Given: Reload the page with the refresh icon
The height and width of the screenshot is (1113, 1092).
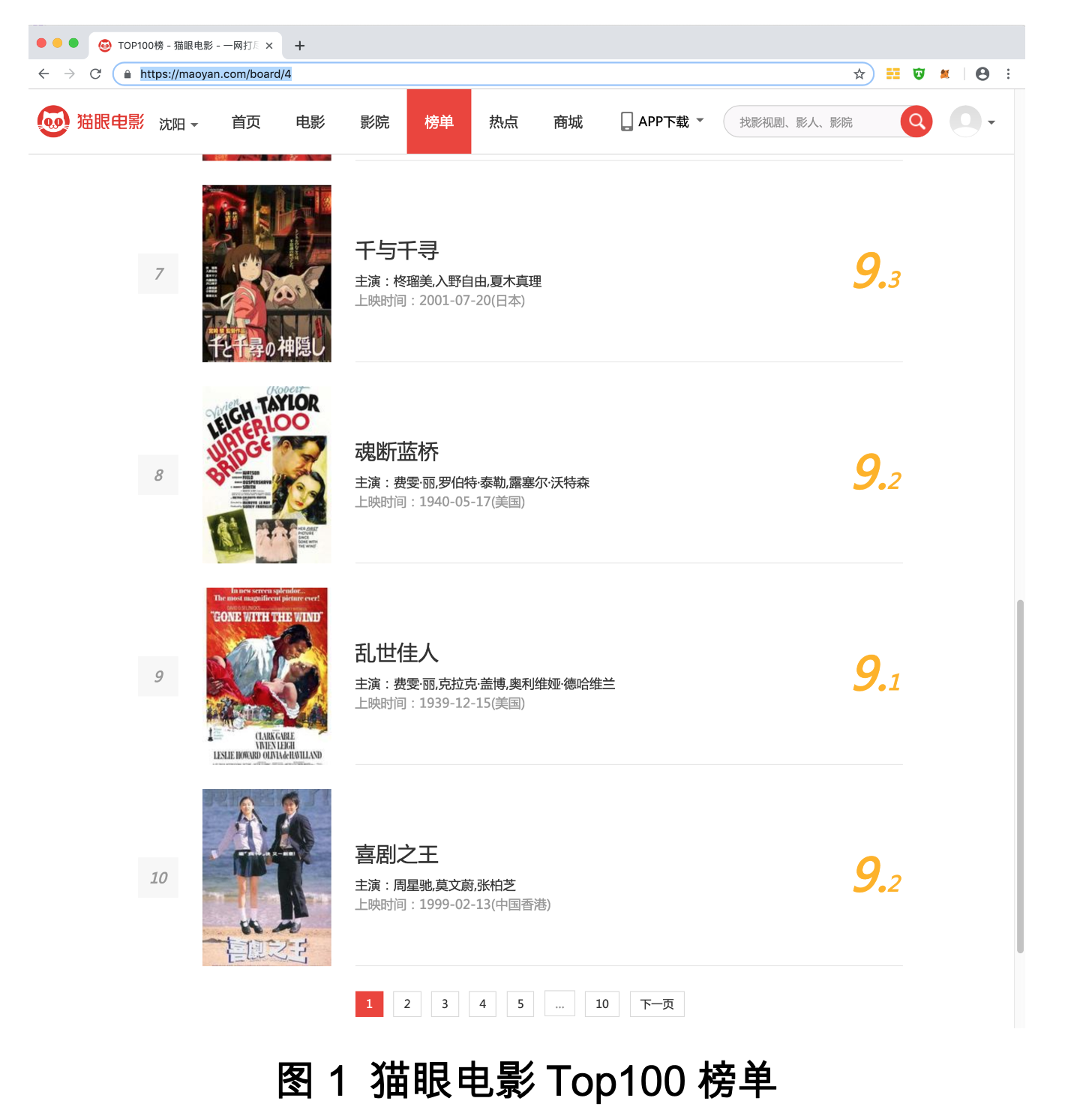Looking at the screenshot, I should click(95, 73).
